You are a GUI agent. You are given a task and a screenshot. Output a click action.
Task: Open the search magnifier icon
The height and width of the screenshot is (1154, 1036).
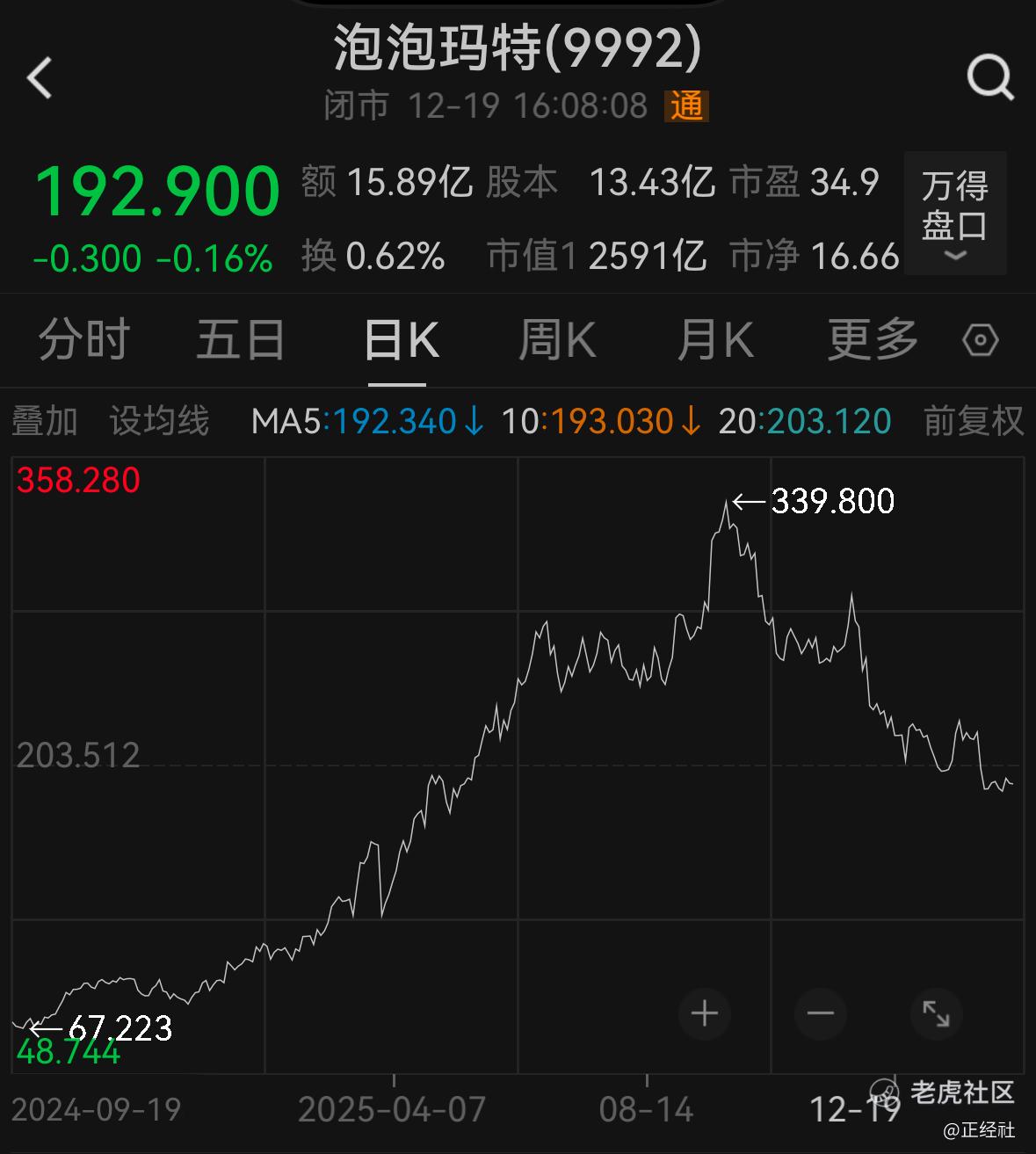(990, 77)
